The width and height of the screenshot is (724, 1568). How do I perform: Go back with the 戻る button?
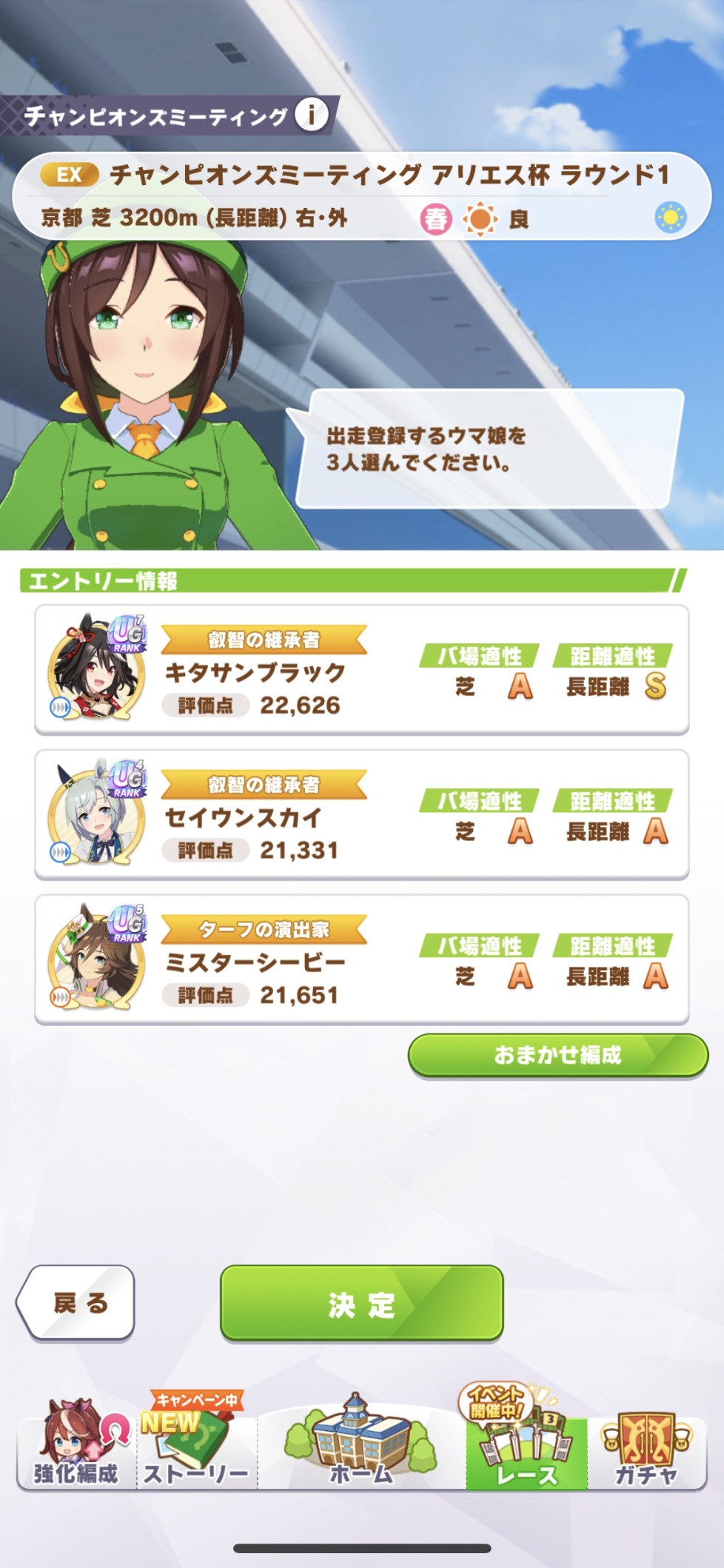(x=76, y=1303)
